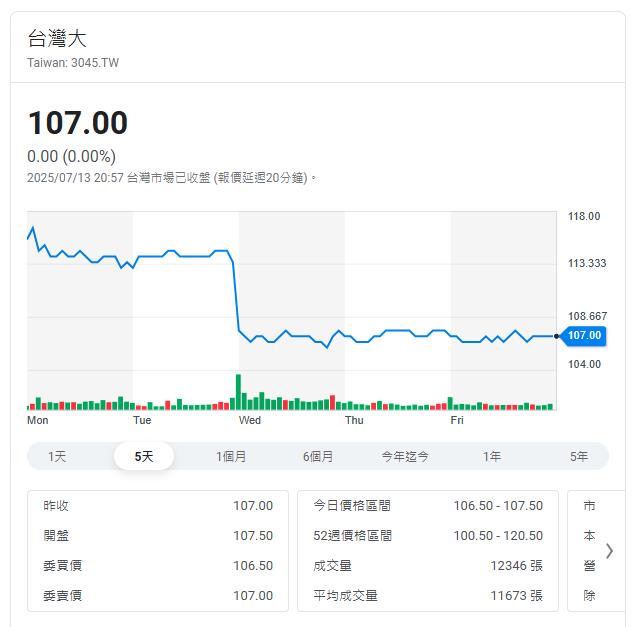638x627 pixels.
Task: Show the 1個月 chart
Action: pyautogui.click(x=231, y=456)
